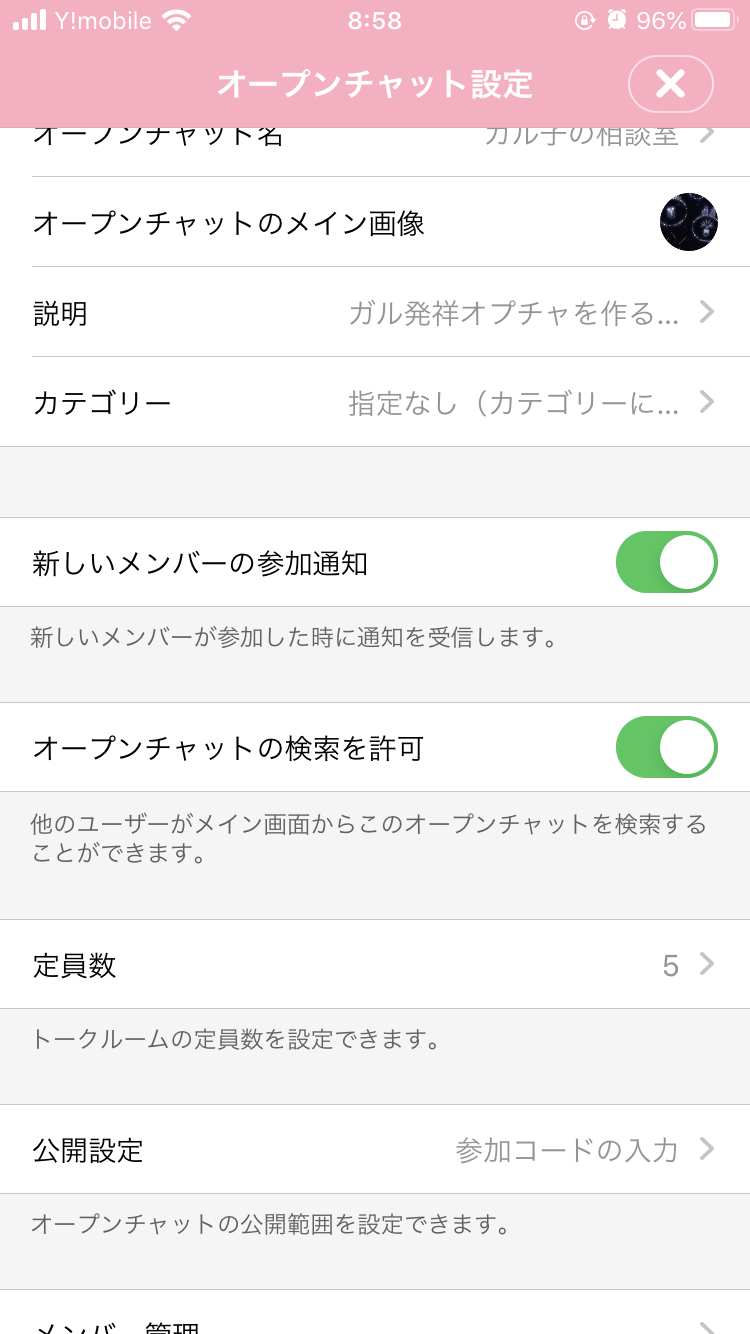Open the オープンチャットのメイン画像 row

375,222
